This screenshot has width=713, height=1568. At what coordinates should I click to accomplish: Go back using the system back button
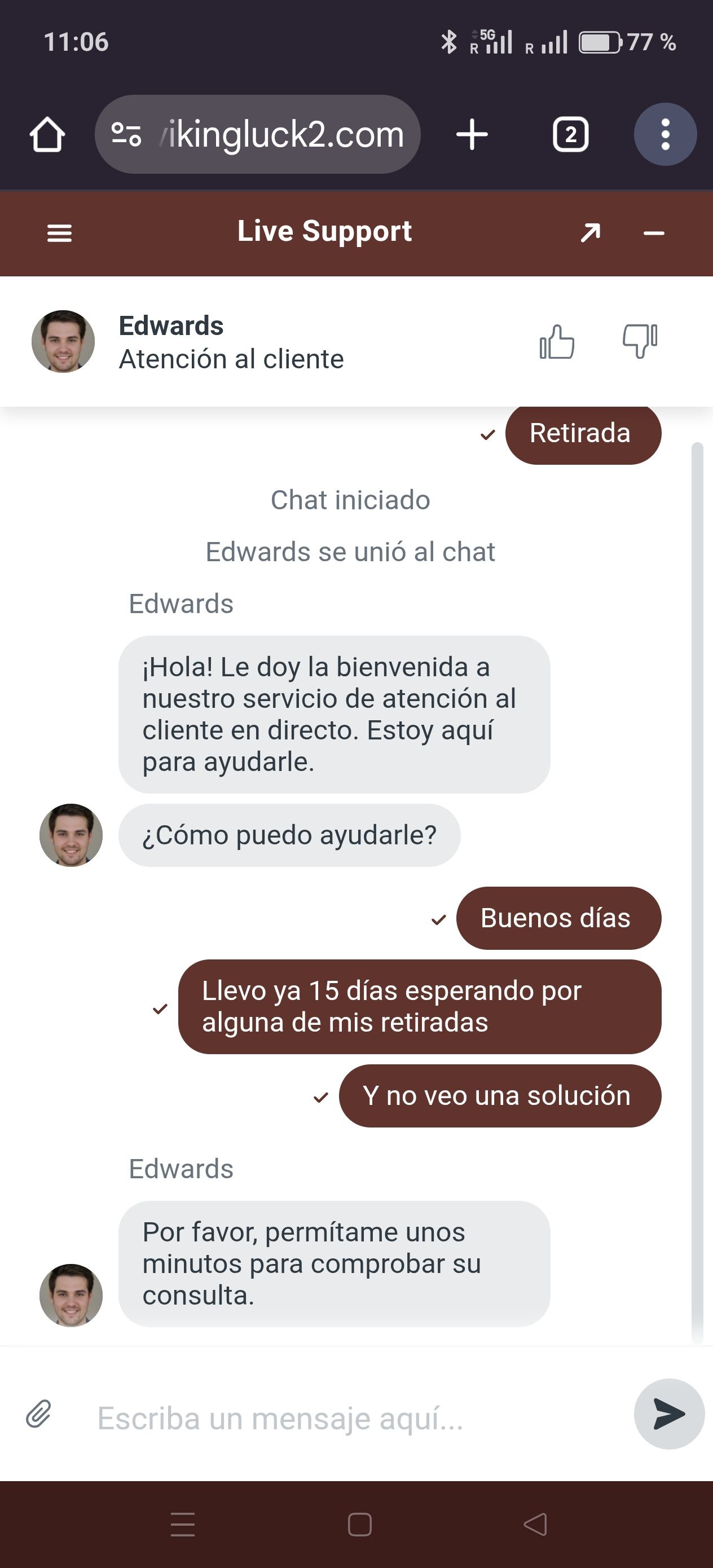pyautogui.click(x=535, y=1524)
